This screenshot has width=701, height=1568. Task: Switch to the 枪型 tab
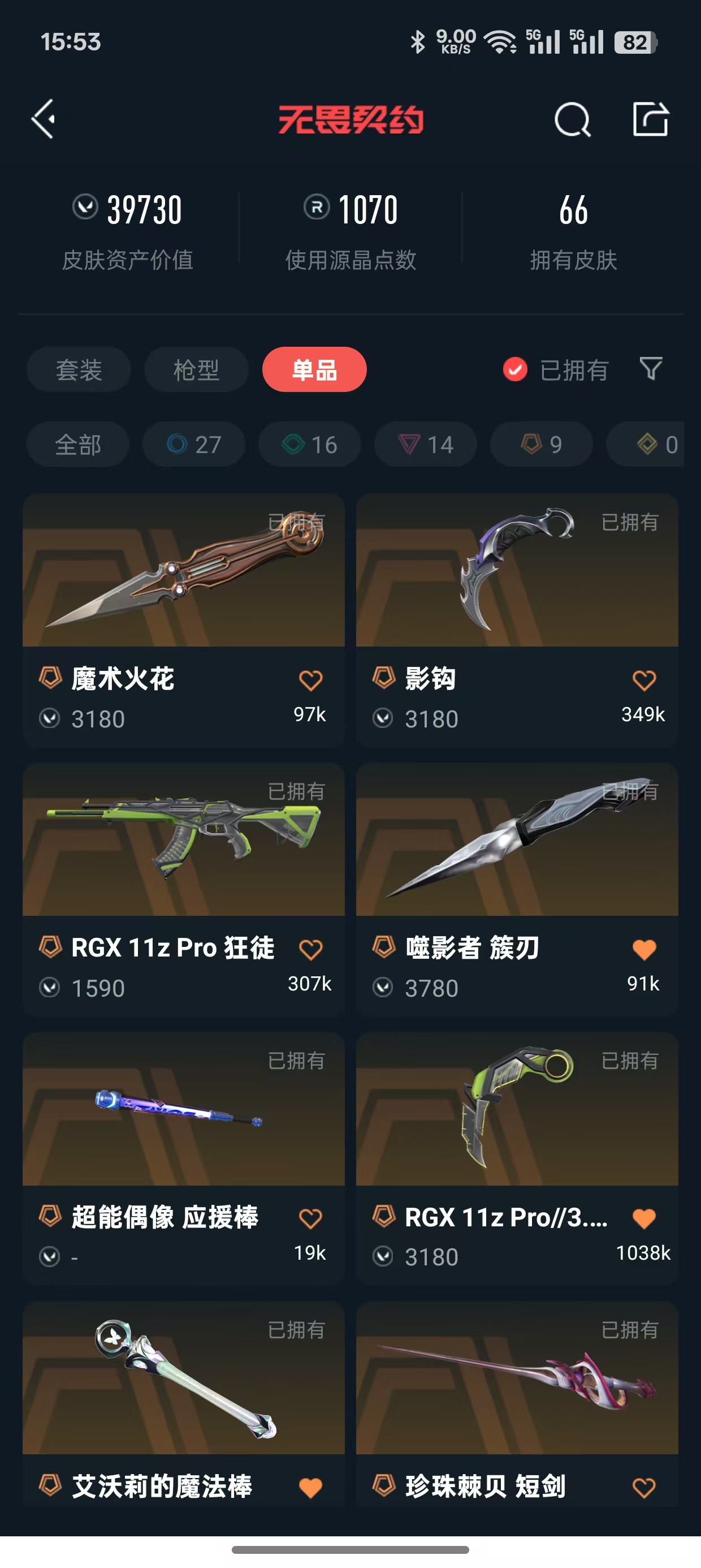click(x=197, y=369)
